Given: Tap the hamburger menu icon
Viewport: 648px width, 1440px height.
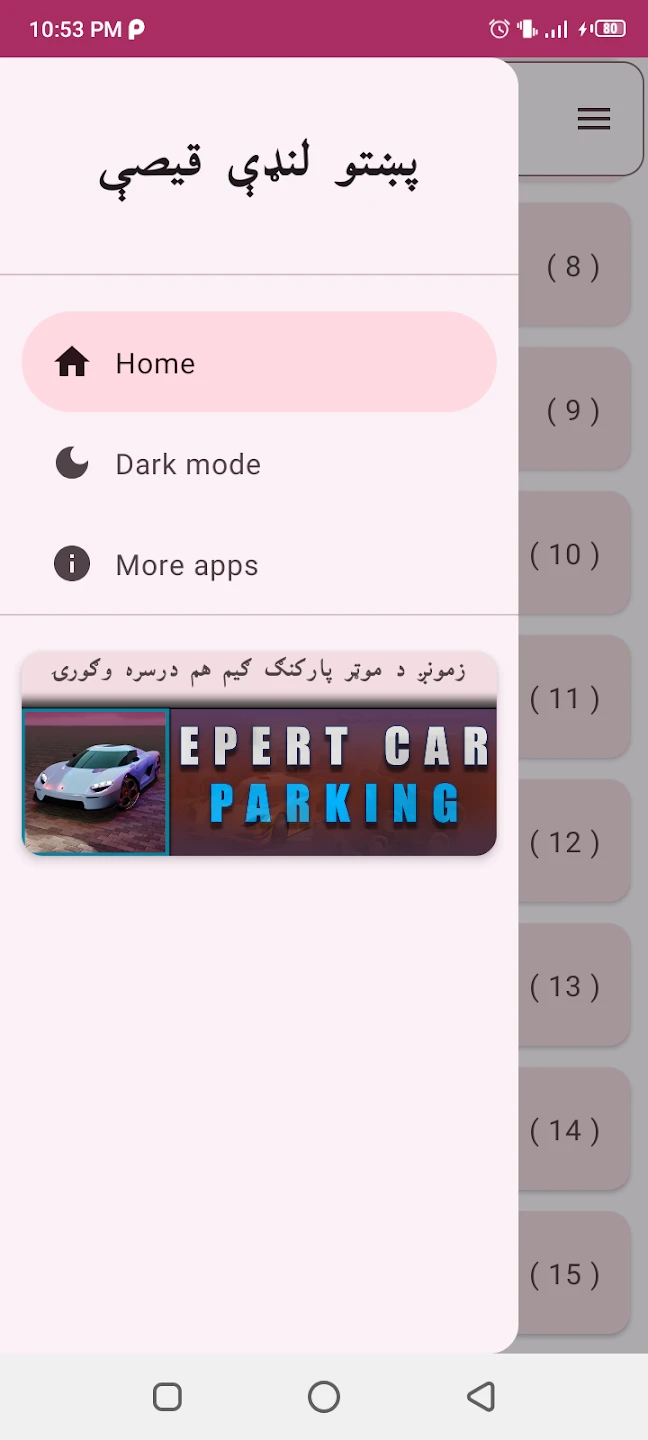Looking at the screenshot, I should point(593,119).
